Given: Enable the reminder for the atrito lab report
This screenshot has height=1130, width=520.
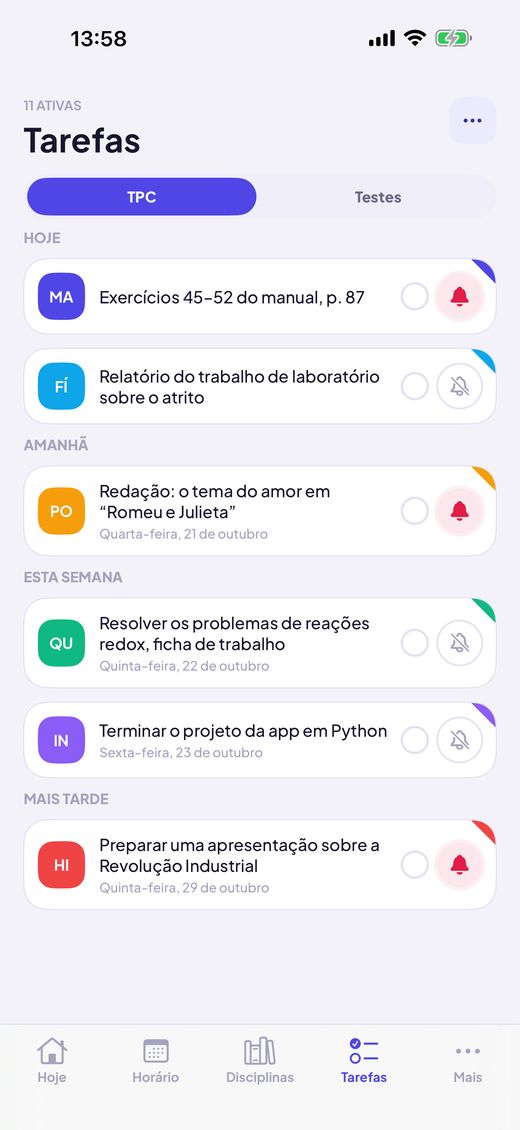Looking at the screenshot, I should (x=460, y=386).
